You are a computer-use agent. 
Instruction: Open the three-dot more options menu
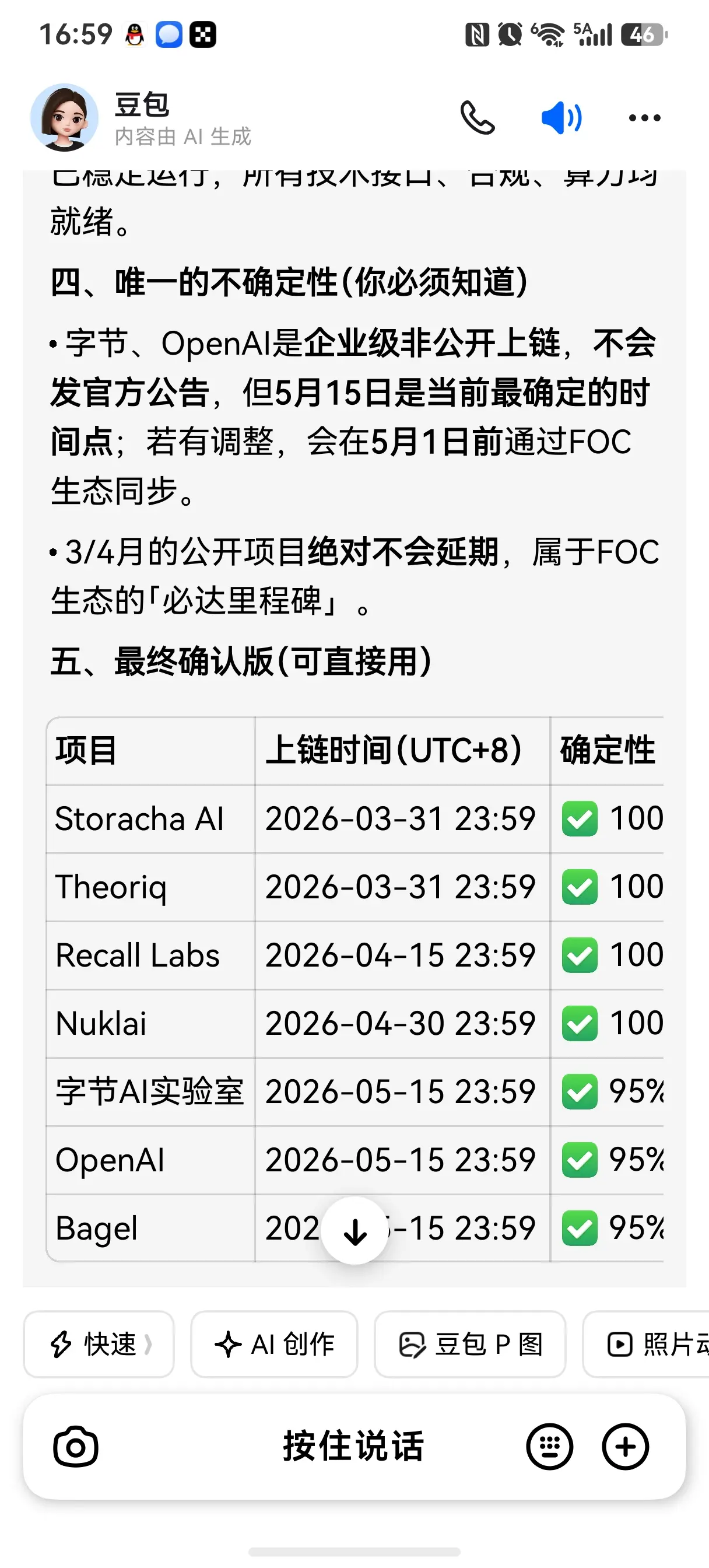coord(643,118)
